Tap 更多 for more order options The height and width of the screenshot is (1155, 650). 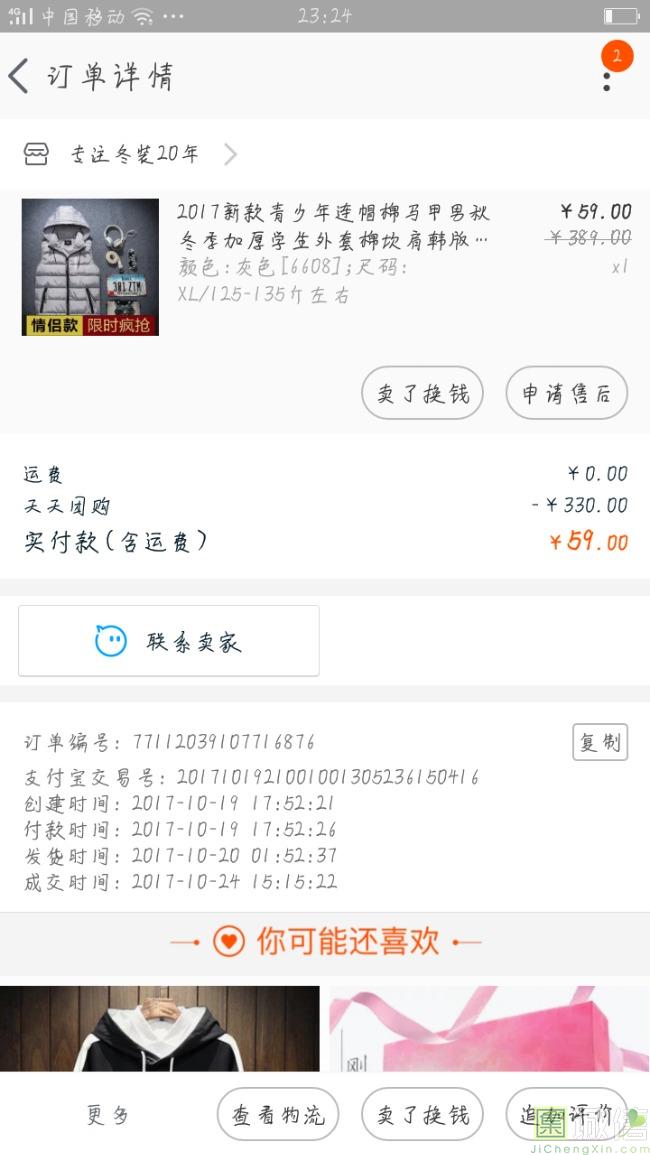pyautogui.click(x=108, y=1115)
